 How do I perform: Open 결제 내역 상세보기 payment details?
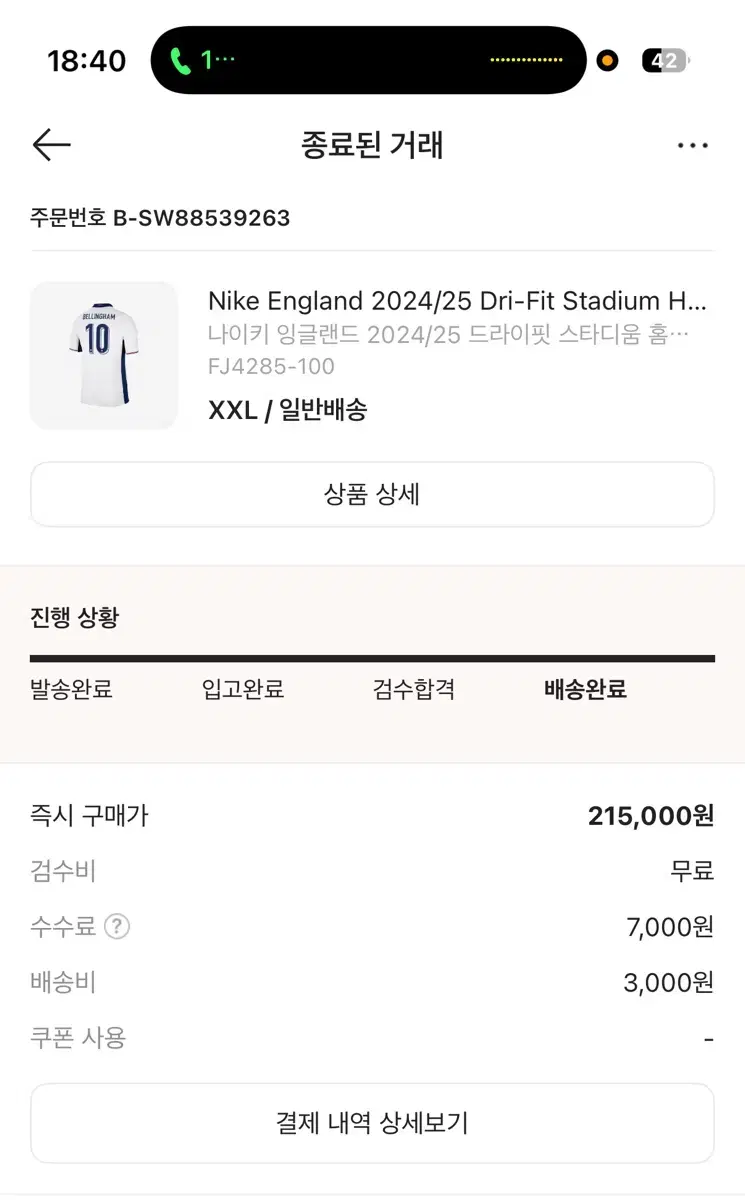pyautogui.click(x=372, y=1123)
